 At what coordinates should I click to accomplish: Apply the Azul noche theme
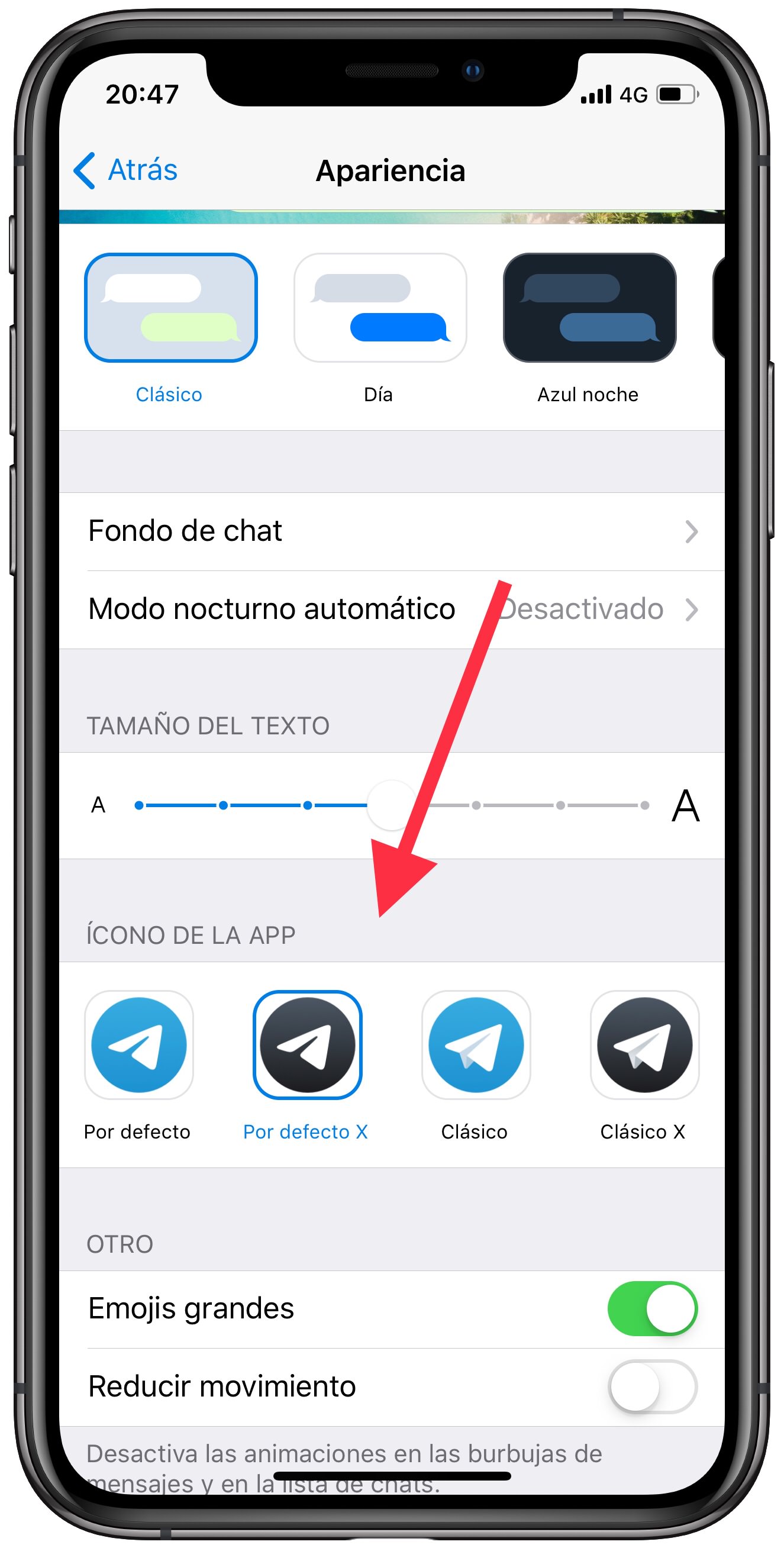coord(589,308)
